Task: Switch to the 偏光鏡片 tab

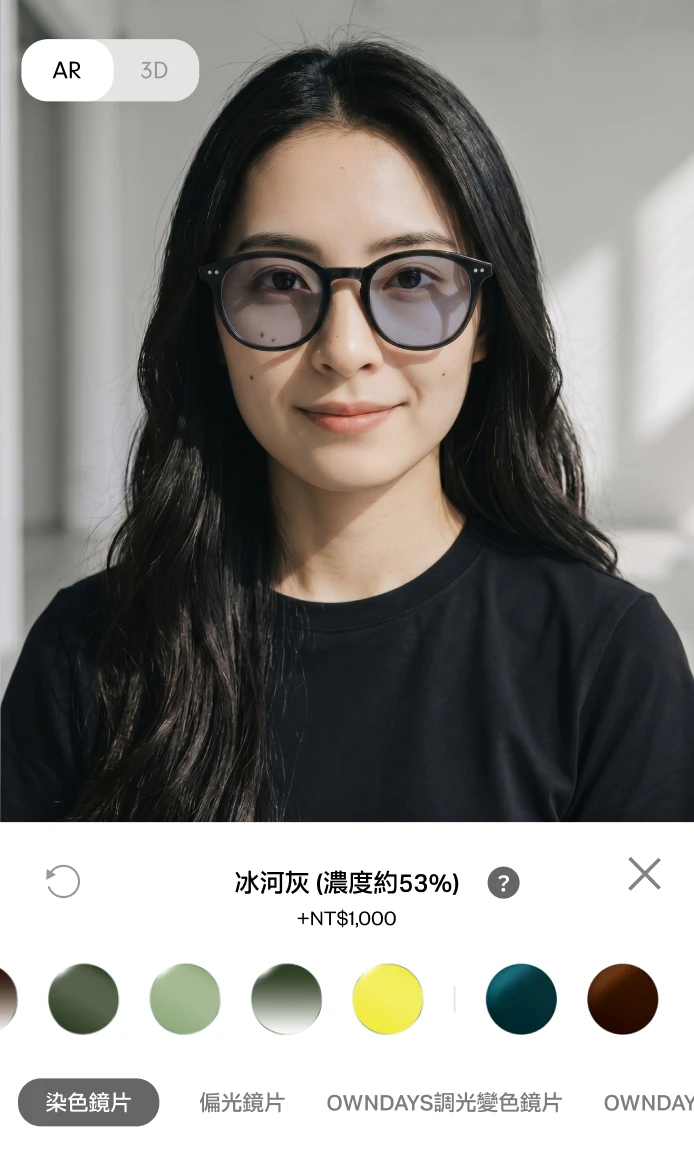Action: [242, 1102]
